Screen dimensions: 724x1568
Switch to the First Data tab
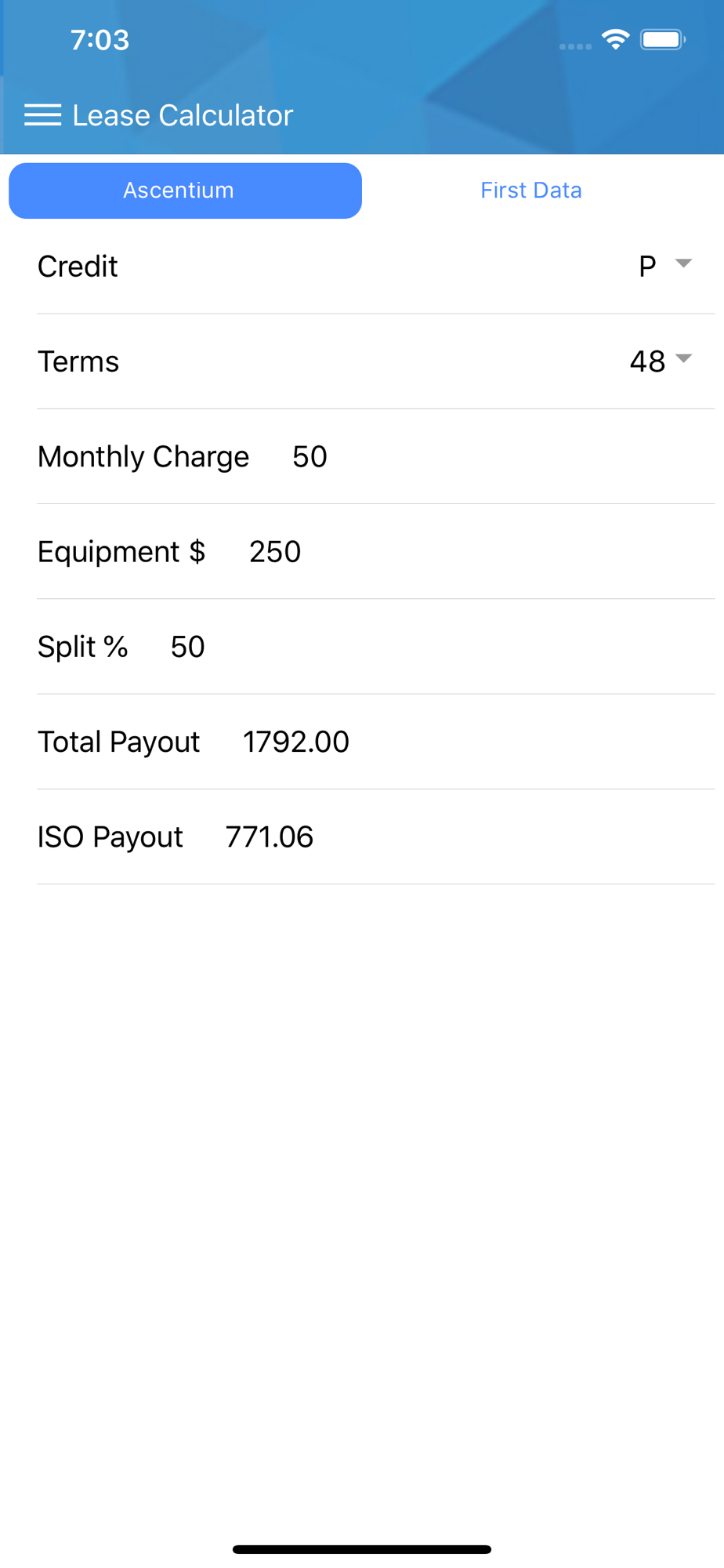531,191
